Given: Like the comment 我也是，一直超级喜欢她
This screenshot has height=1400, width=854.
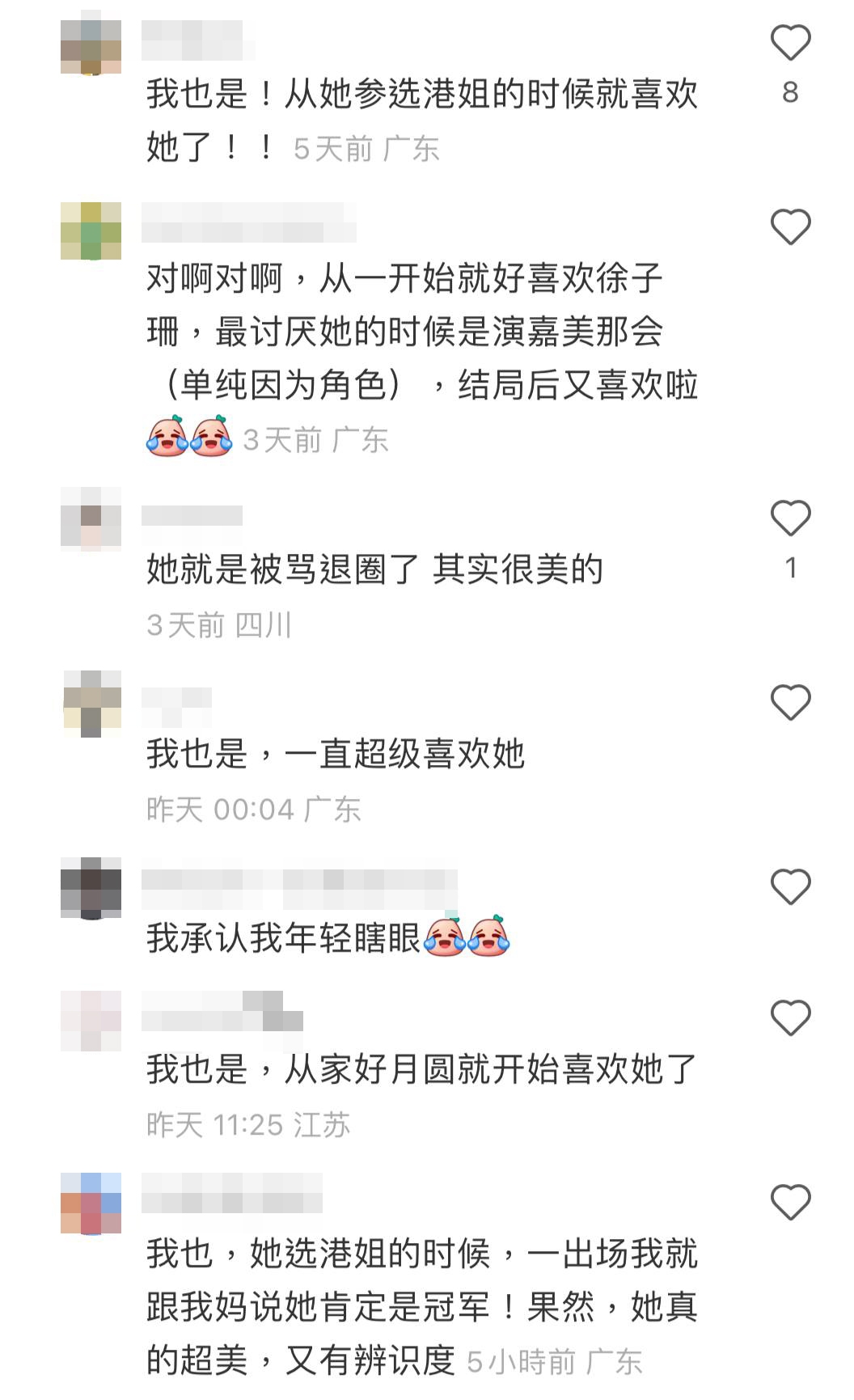Looking at the screenshot, I should pos(790,702).
